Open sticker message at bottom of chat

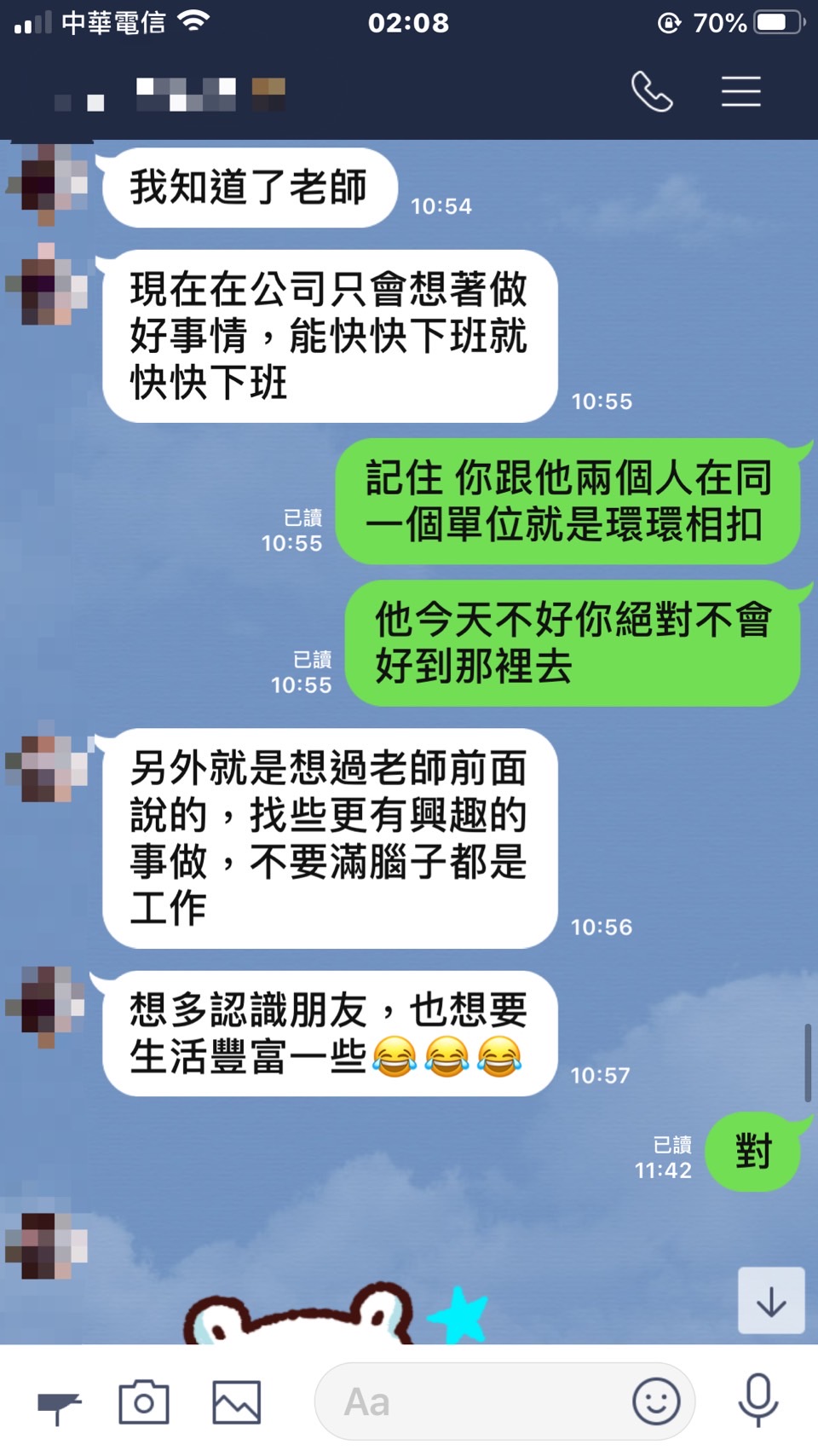[332, 1315]
